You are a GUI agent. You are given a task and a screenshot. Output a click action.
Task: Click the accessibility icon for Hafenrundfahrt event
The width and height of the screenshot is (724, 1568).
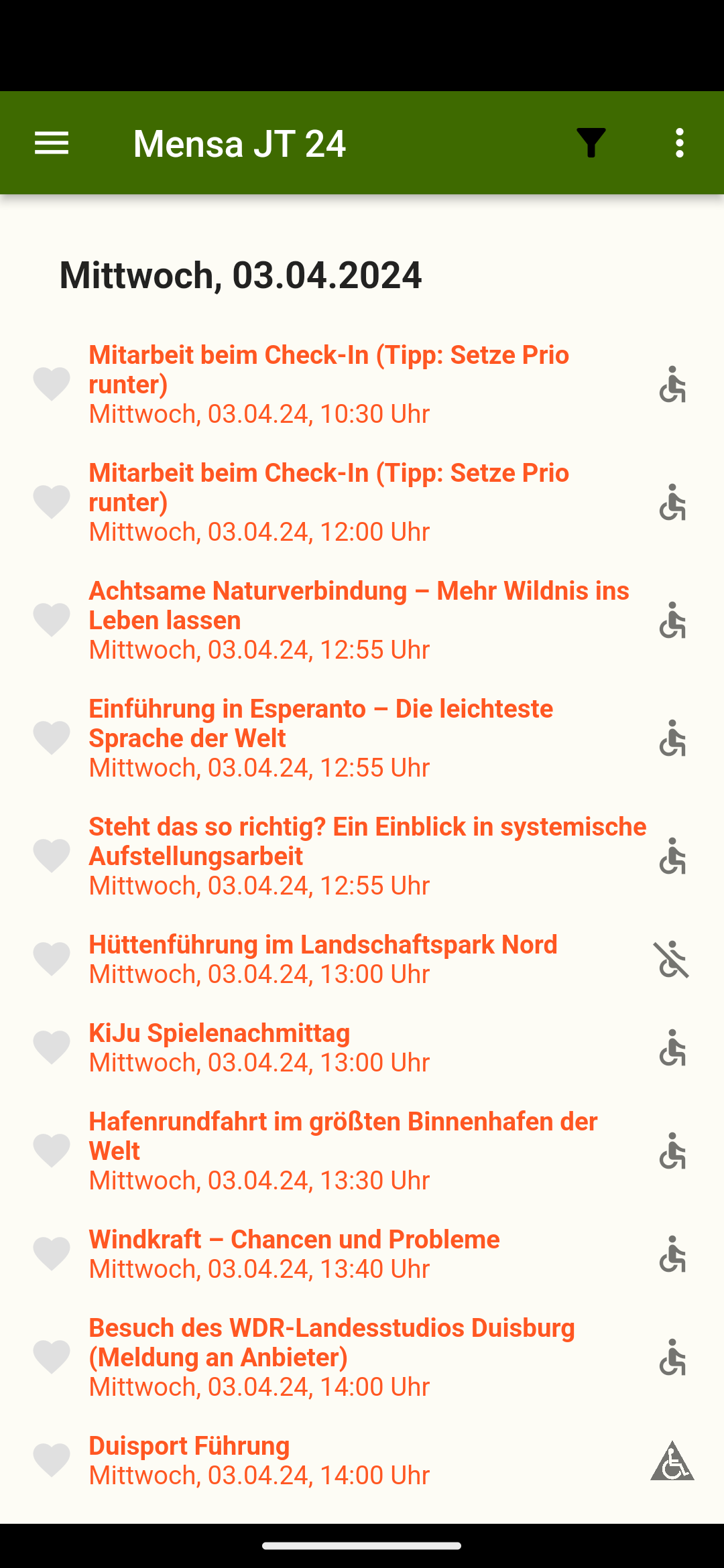[x=671, y=1150]
